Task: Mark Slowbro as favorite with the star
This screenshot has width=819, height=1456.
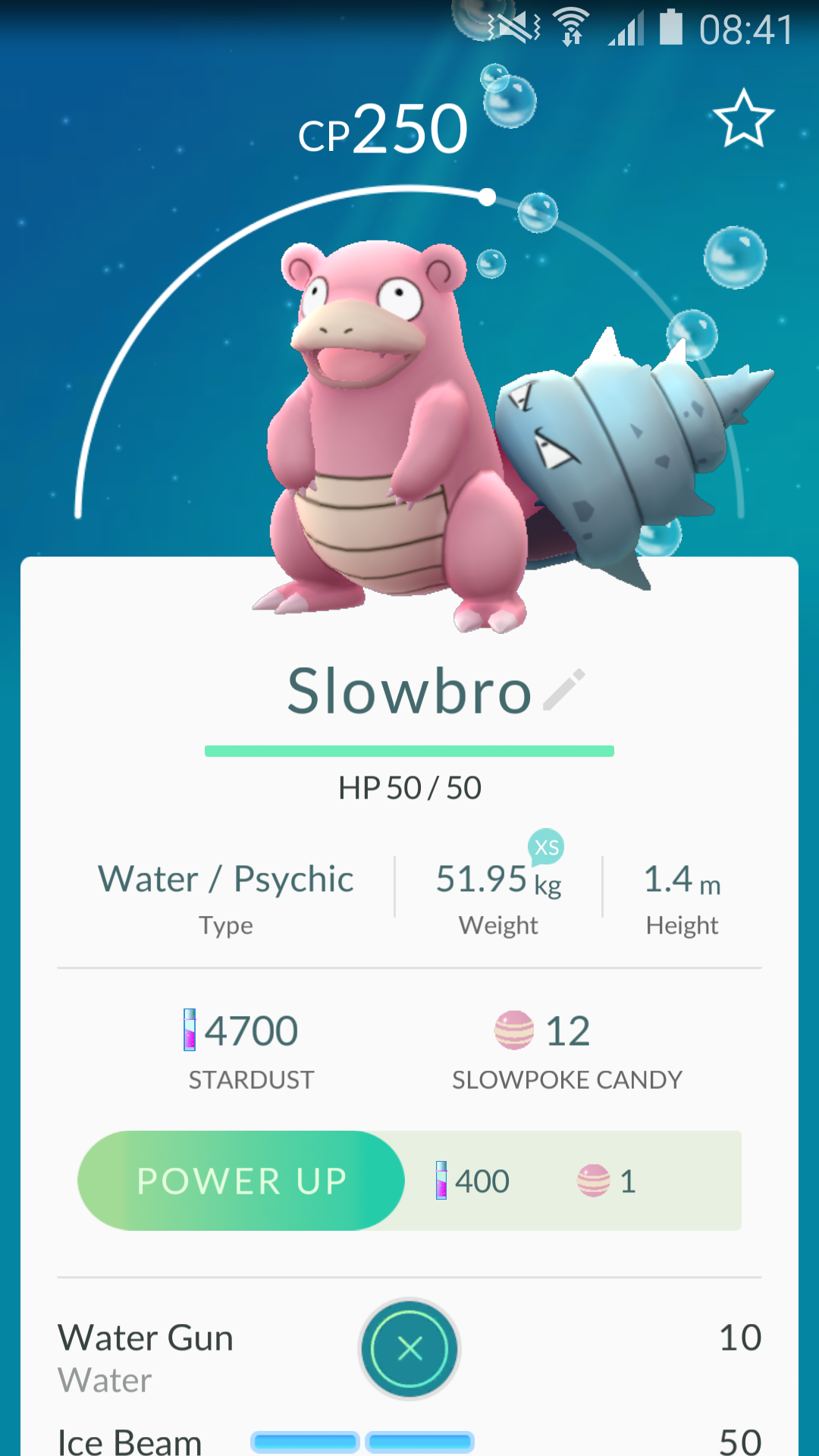Action: tap(743, 119)
